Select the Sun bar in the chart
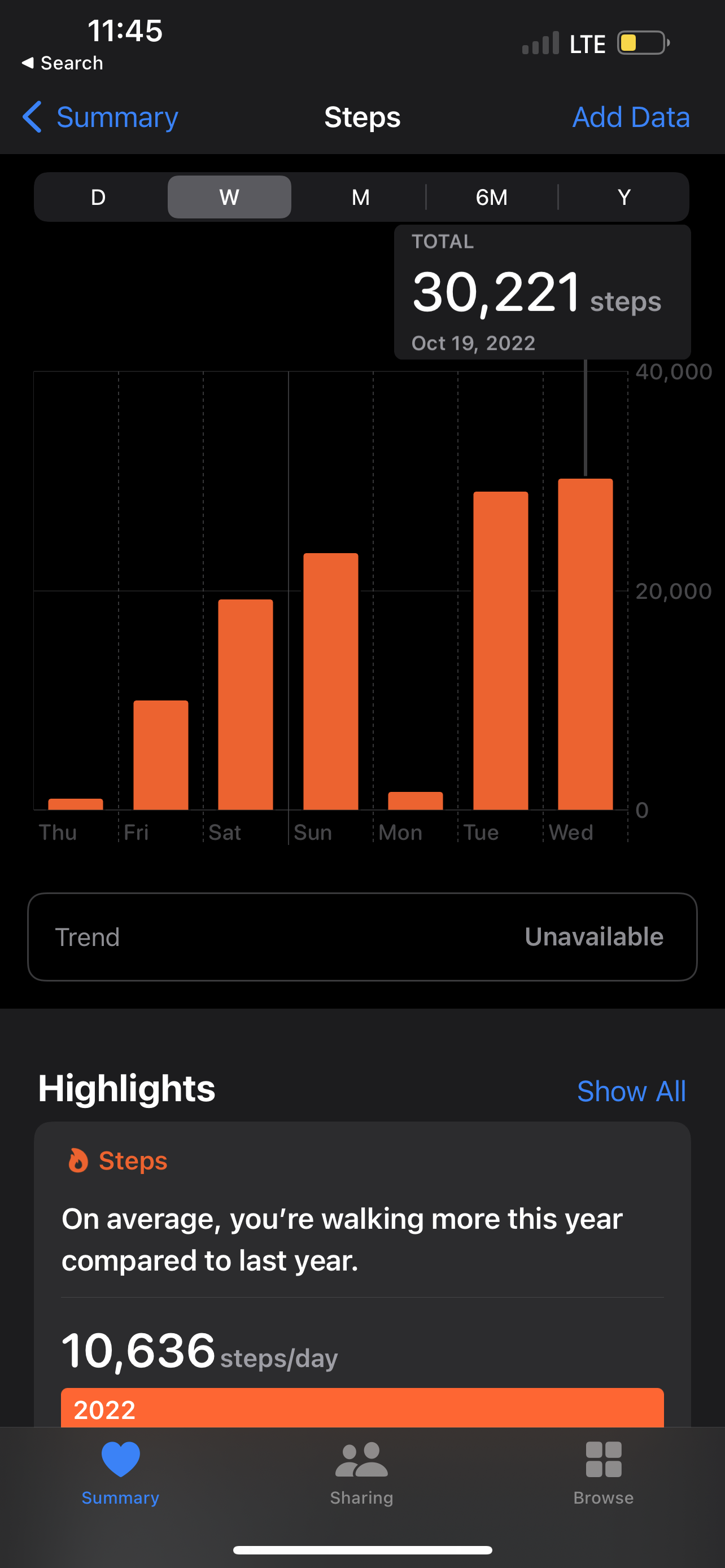Viewport: 725px width, 1568px height. point(330,681)
